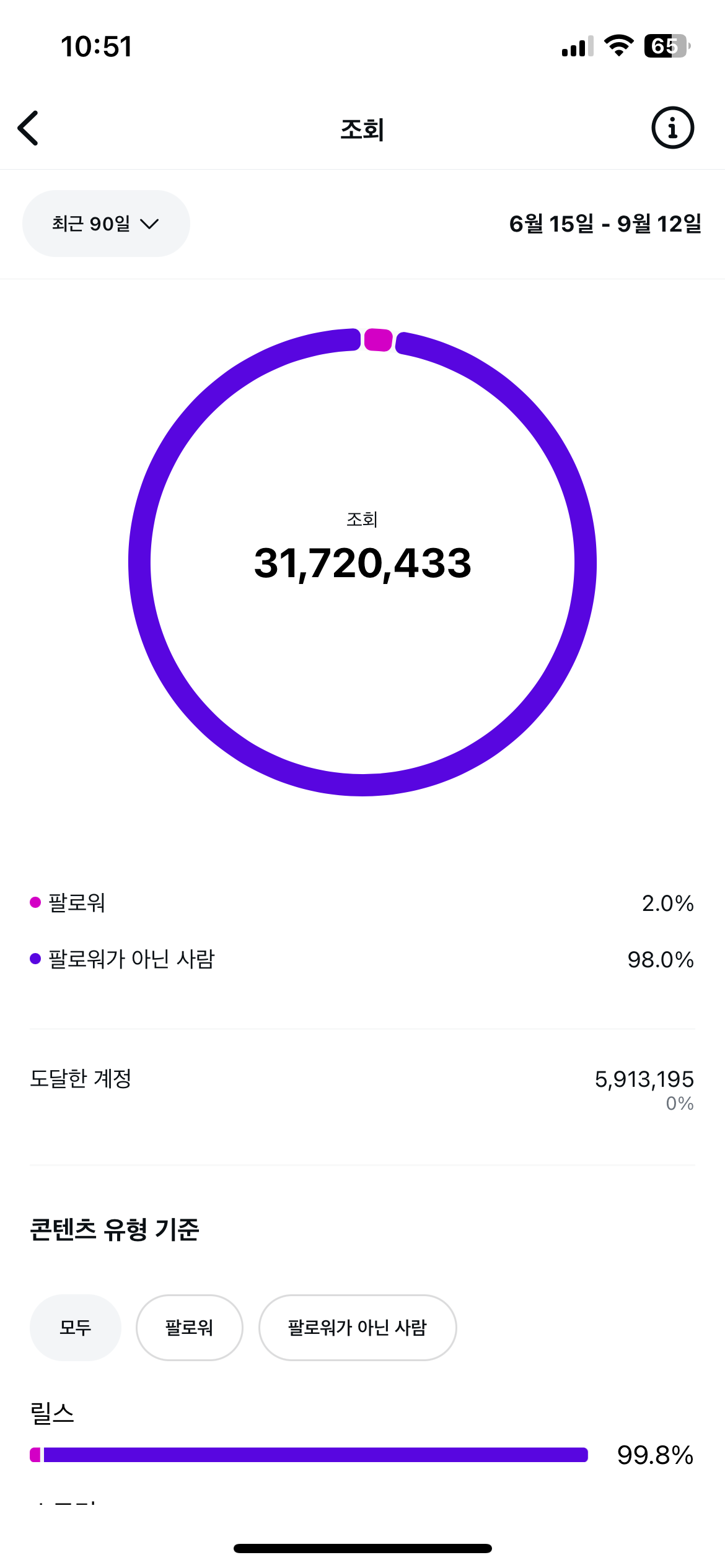
Task: Filter content type by 팔로워
Action: (189, 1327)
